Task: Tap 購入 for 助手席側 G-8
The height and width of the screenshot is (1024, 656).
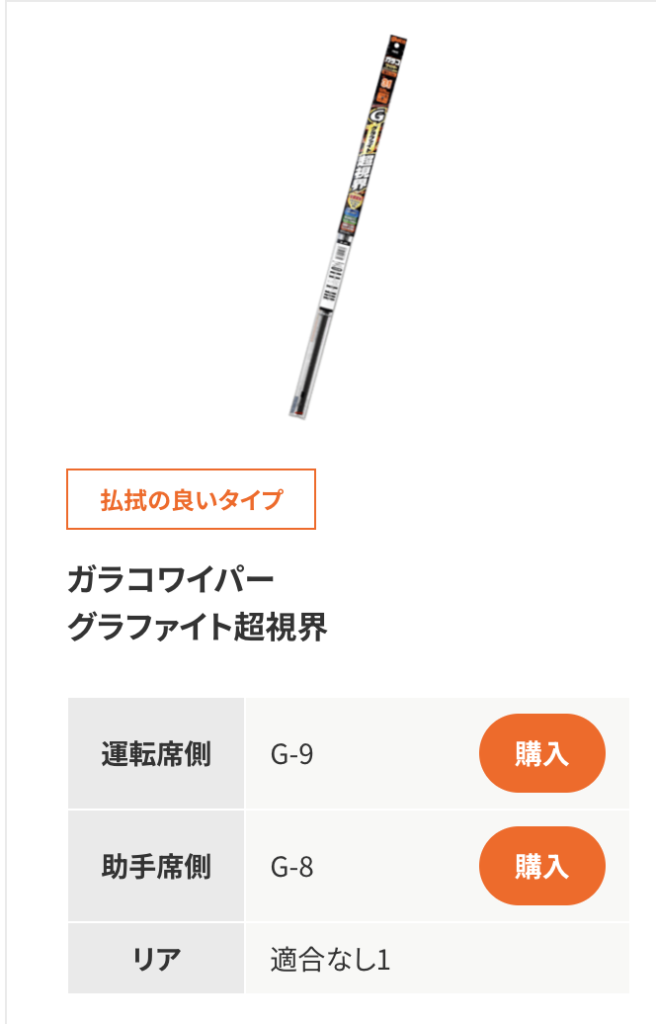Action: point(542,866)
